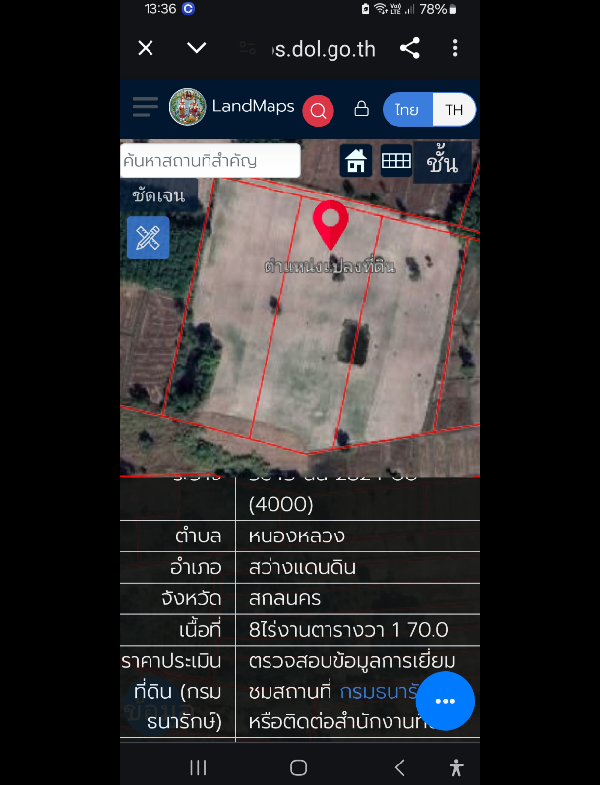Open the browser overflow menu
Image resolution: width=600 pixels, height=785 pixels.
click(x=455, y=48)
